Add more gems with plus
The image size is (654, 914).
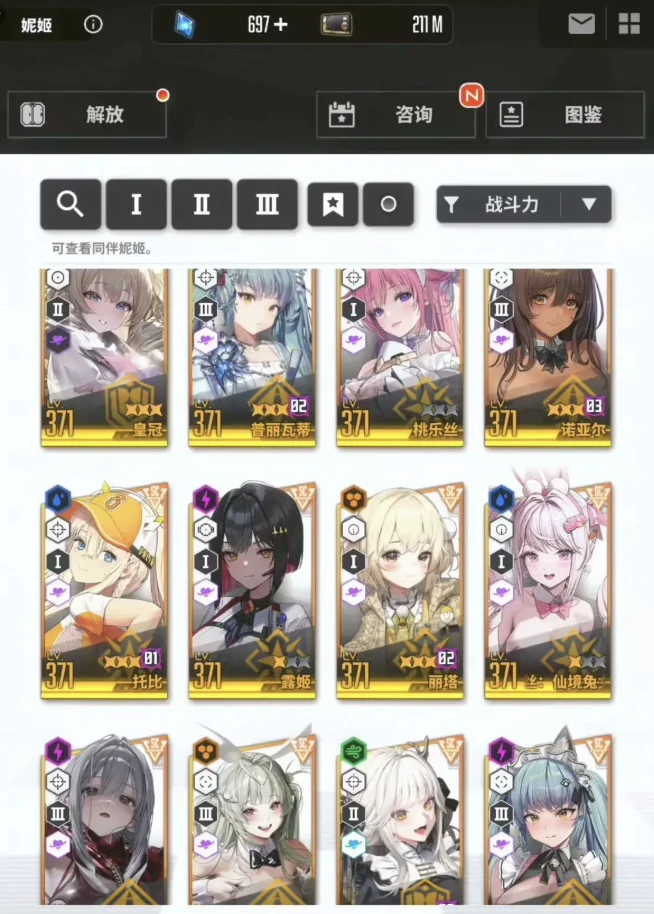point(281,24)
